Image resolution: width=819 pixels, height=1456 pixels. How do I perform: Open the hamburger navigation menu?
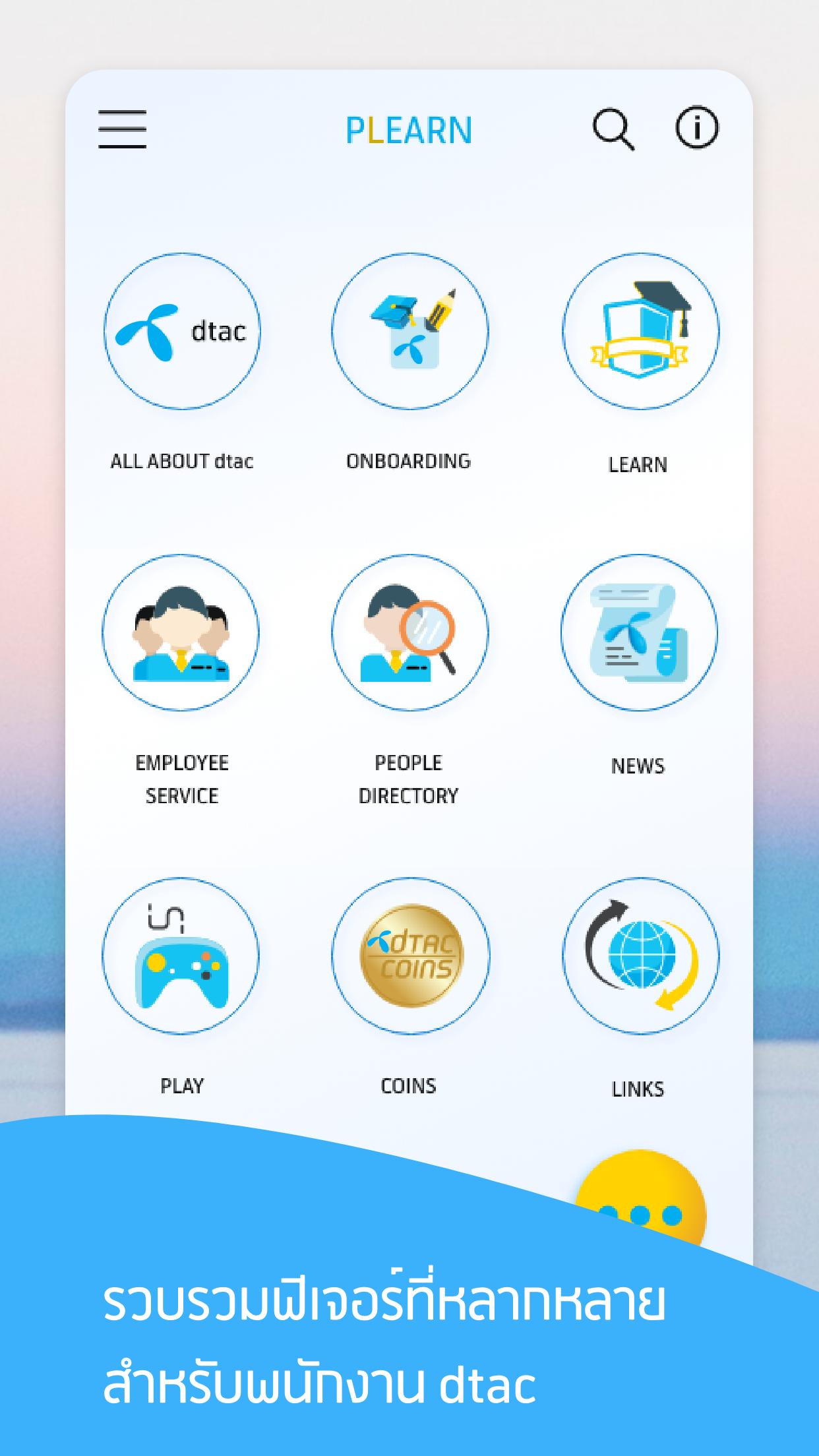click(121, 129)
